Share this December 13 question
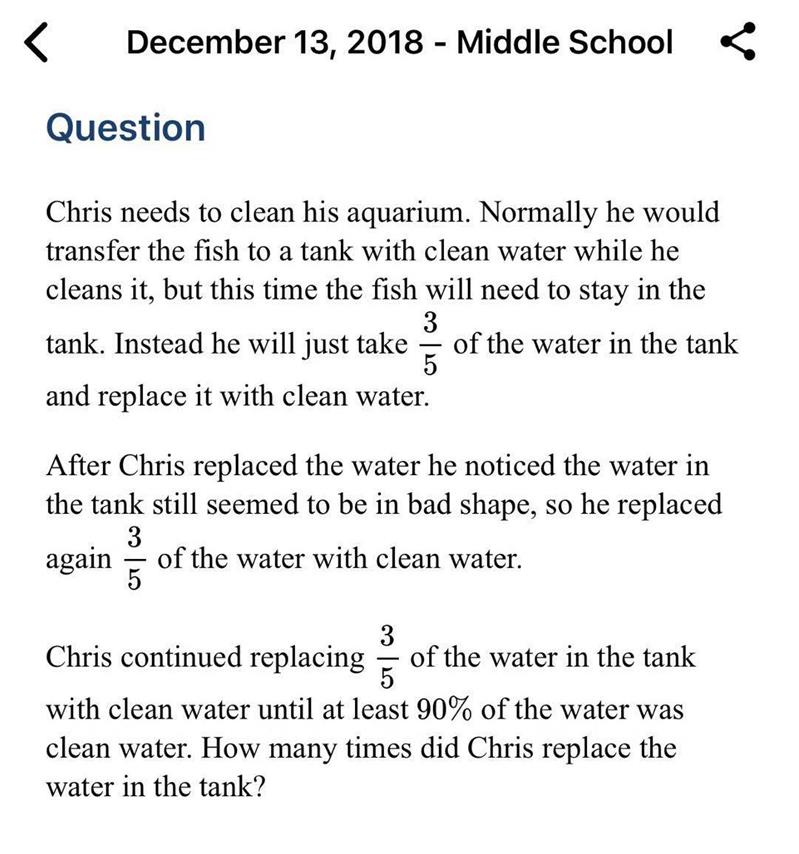 pyautogui.click(x=739, y=43)
